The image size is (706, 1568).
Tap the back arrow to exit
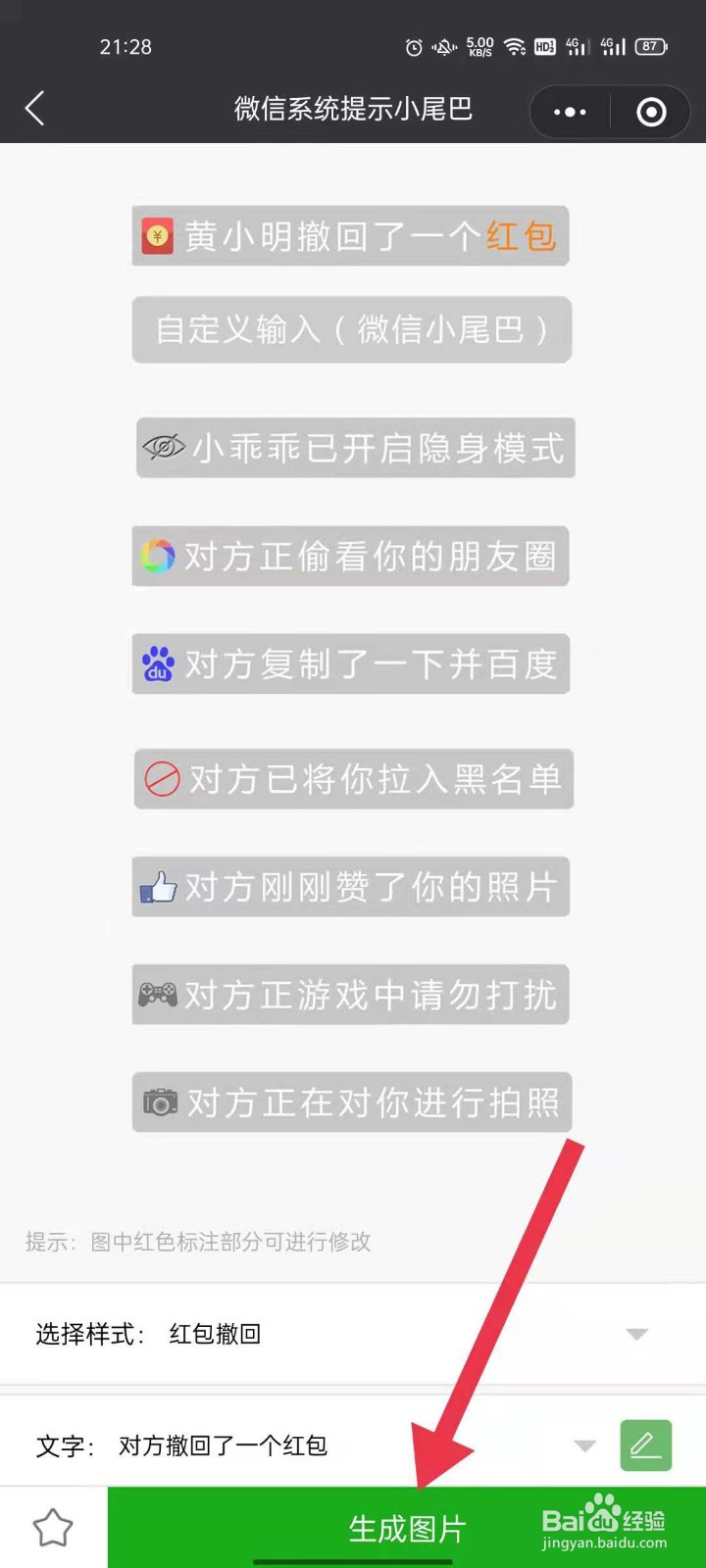coord(35,109)
